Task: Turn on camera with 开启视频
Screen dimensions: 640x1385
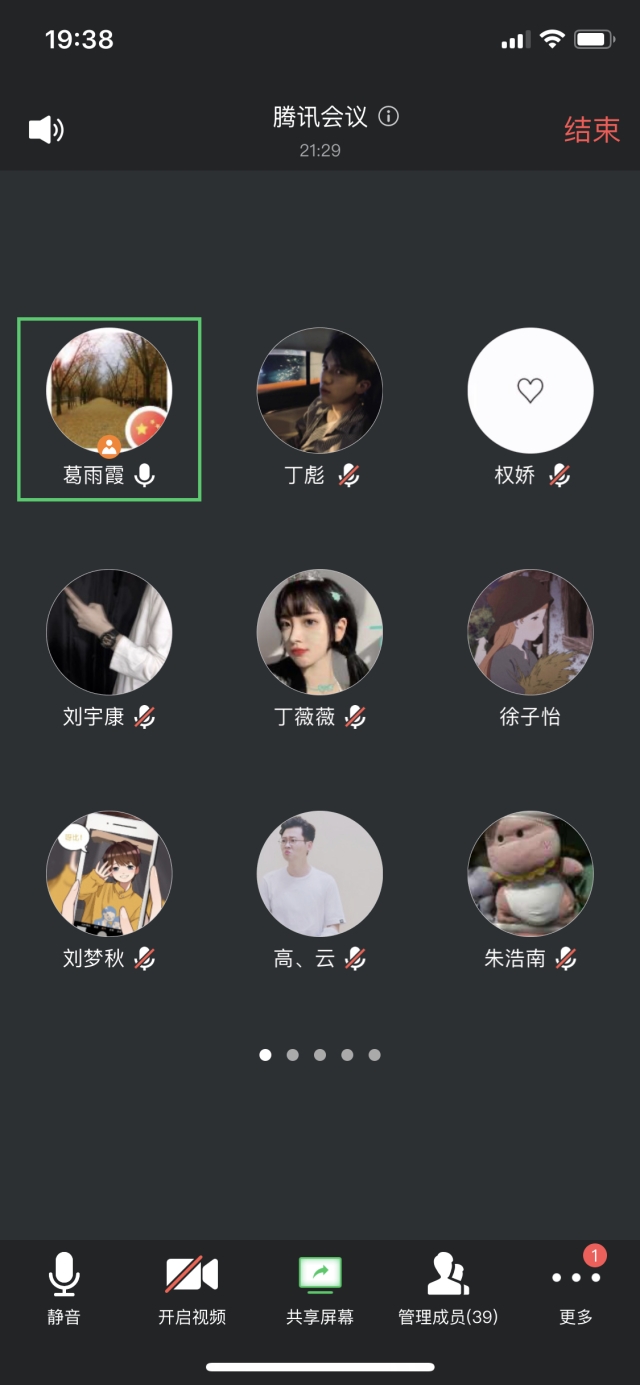Action: pos(192,1290)
